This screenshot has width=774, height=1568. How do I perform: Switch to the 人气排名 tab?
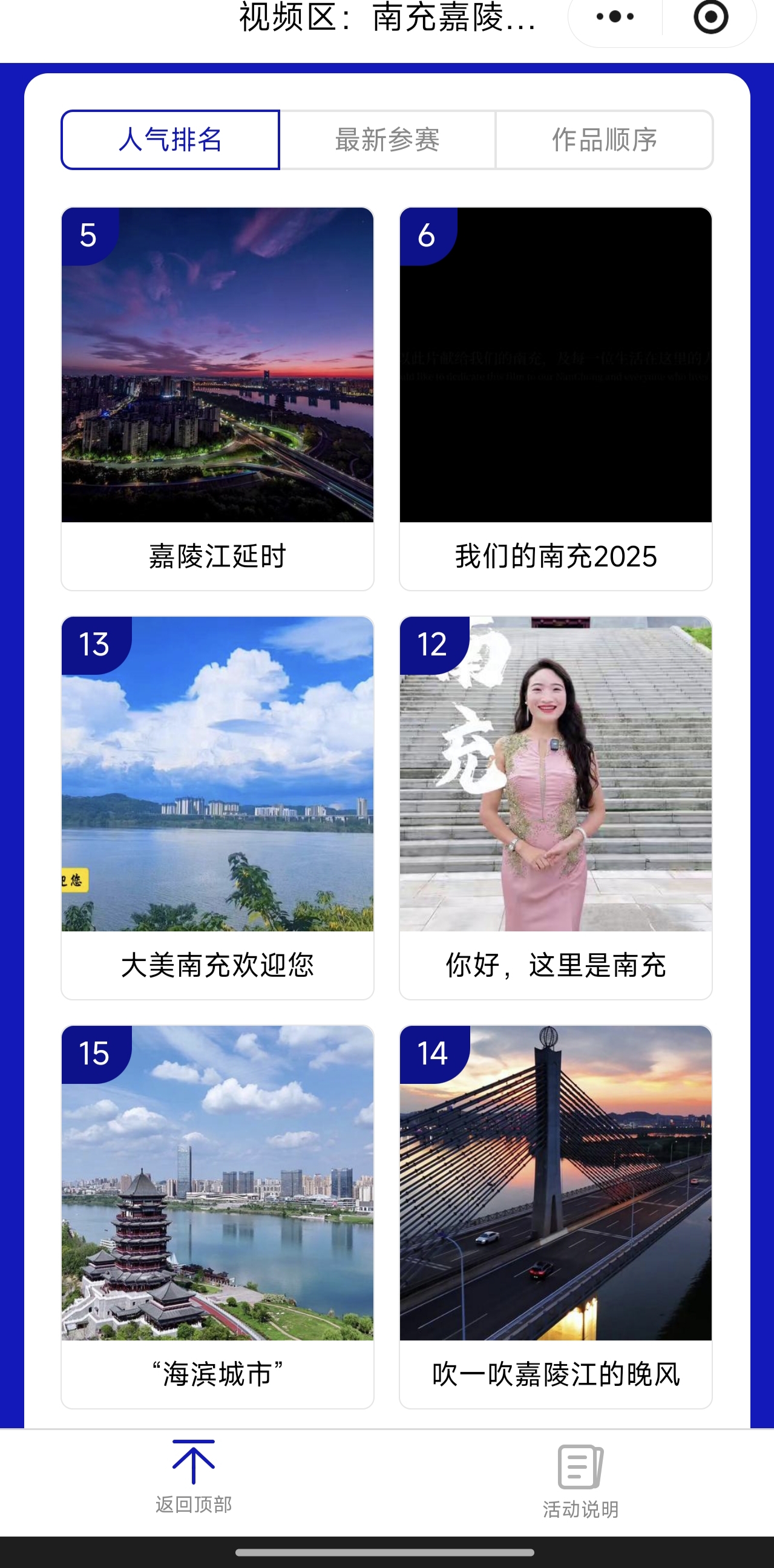(x=171, y=140)
